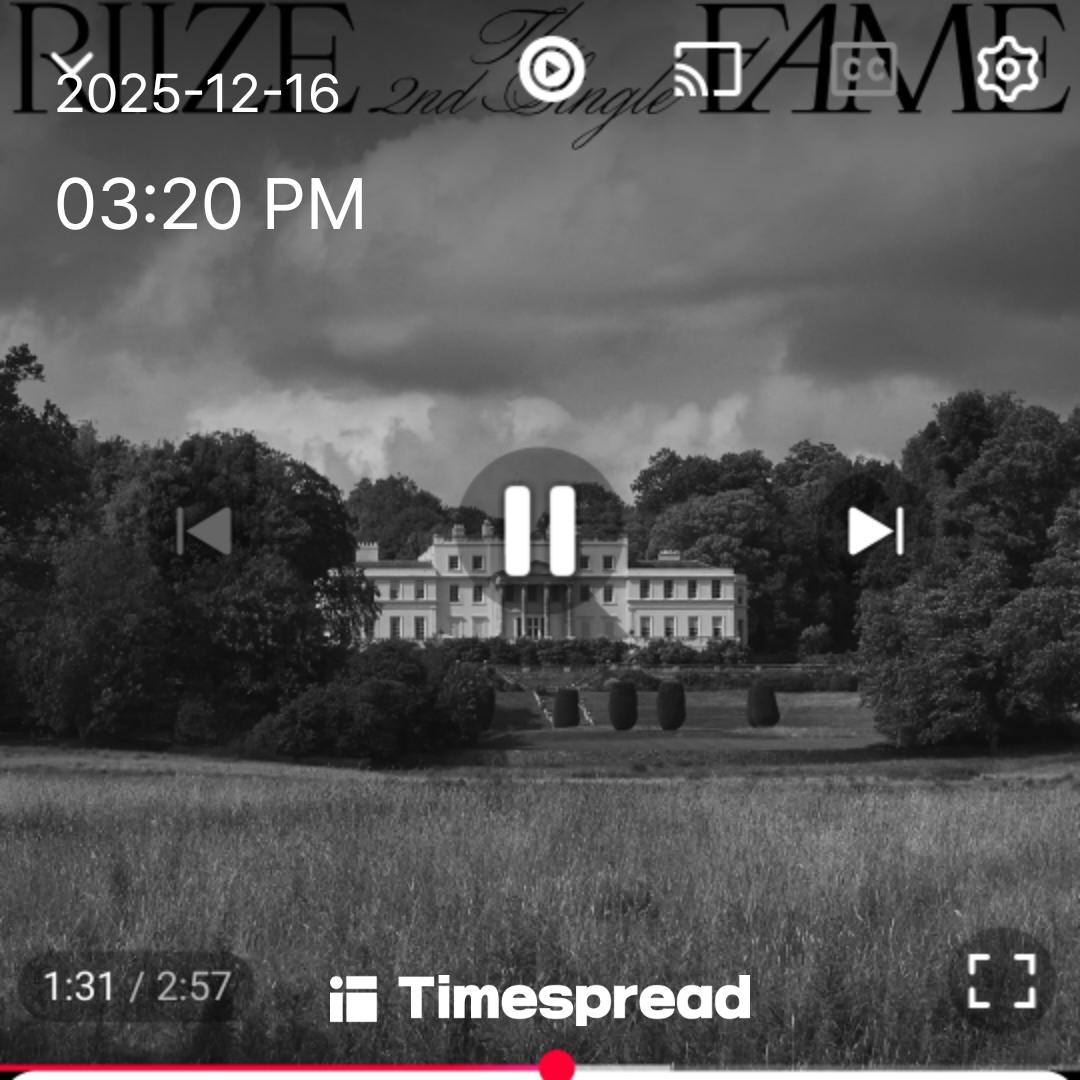
Task: Go back to the previous video
Action: click(x=206, y=531)
